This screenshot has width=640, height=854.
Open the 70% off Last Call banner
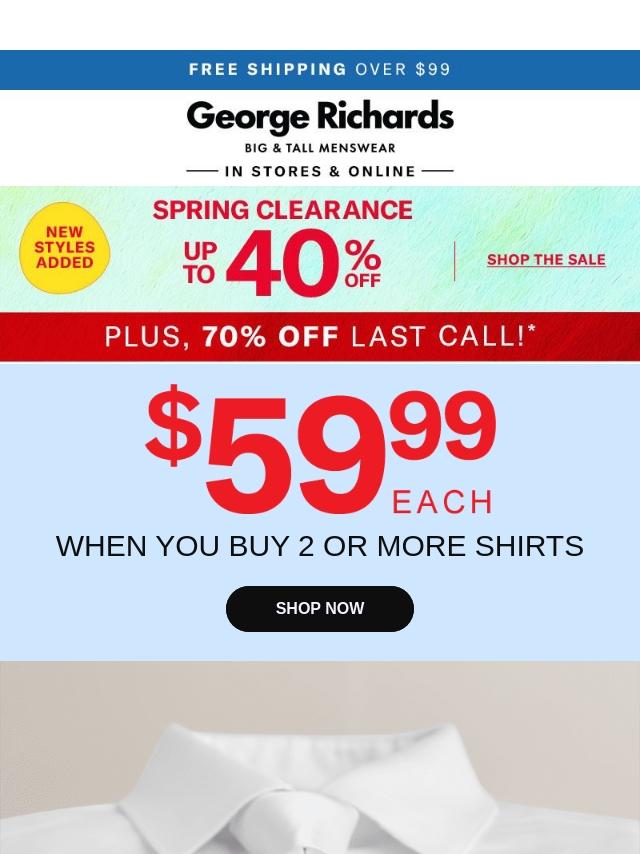[x=320, y=337]
